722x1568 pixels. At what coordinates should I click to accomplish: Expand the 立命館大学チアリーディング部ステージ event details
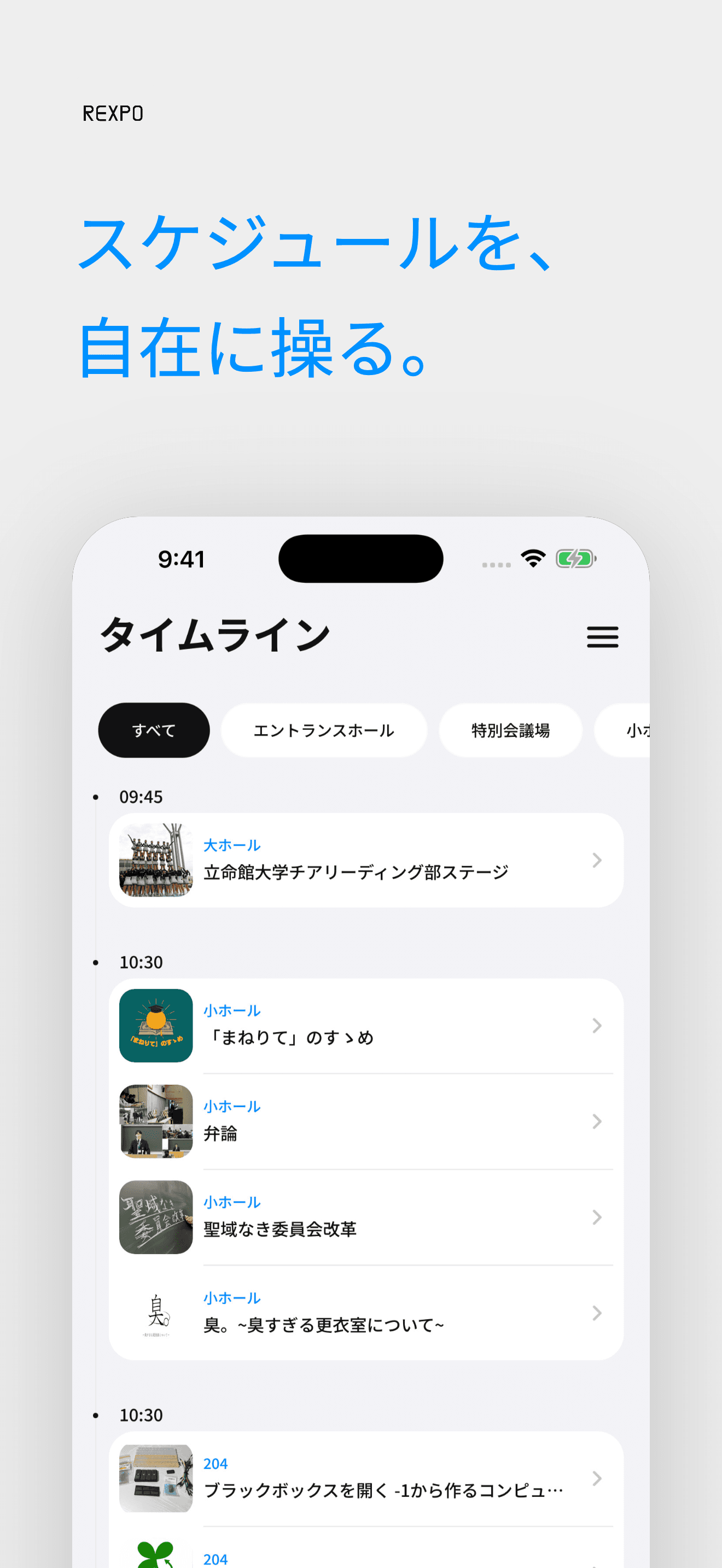tap(596, 860)
